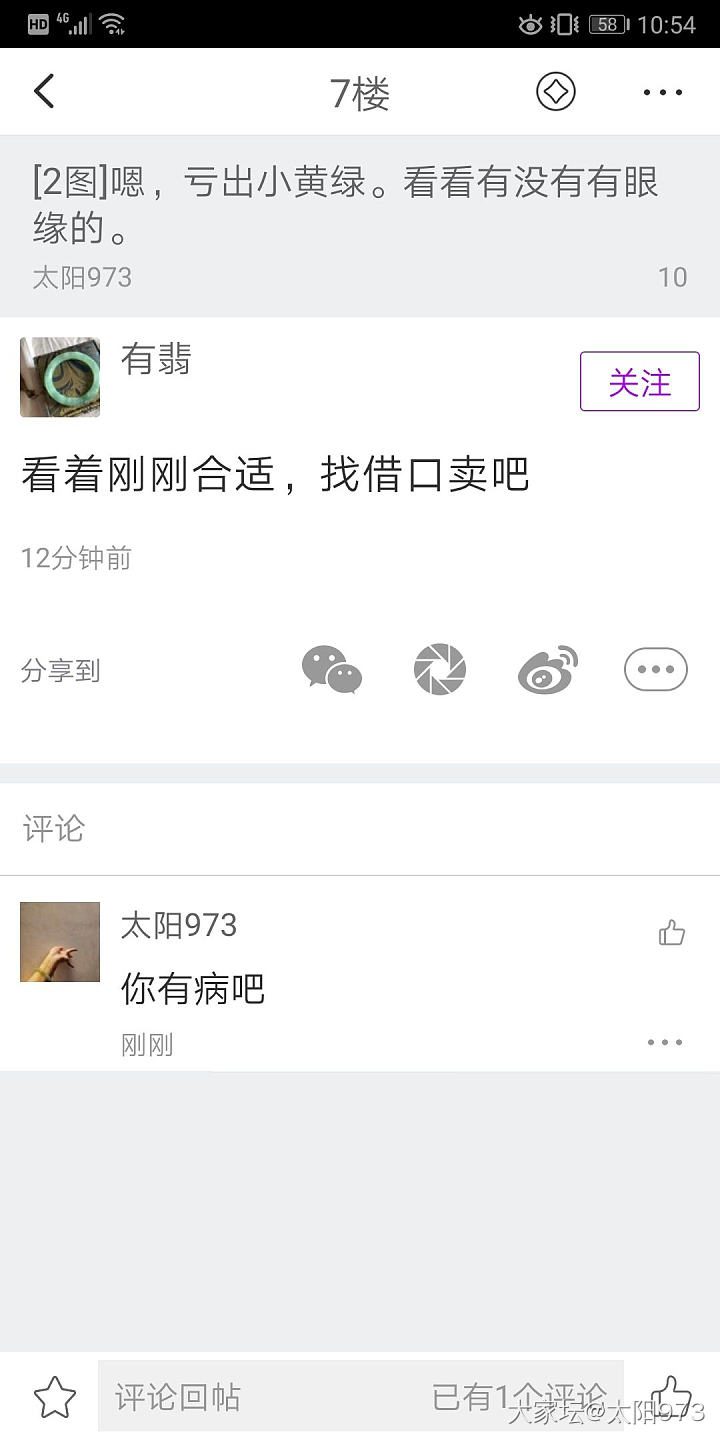Image resolution: width=720 pixels, height=1440 pixels.
Task: Follow user 有翡 with 关注 button
Action: click(x=639, y=381)
